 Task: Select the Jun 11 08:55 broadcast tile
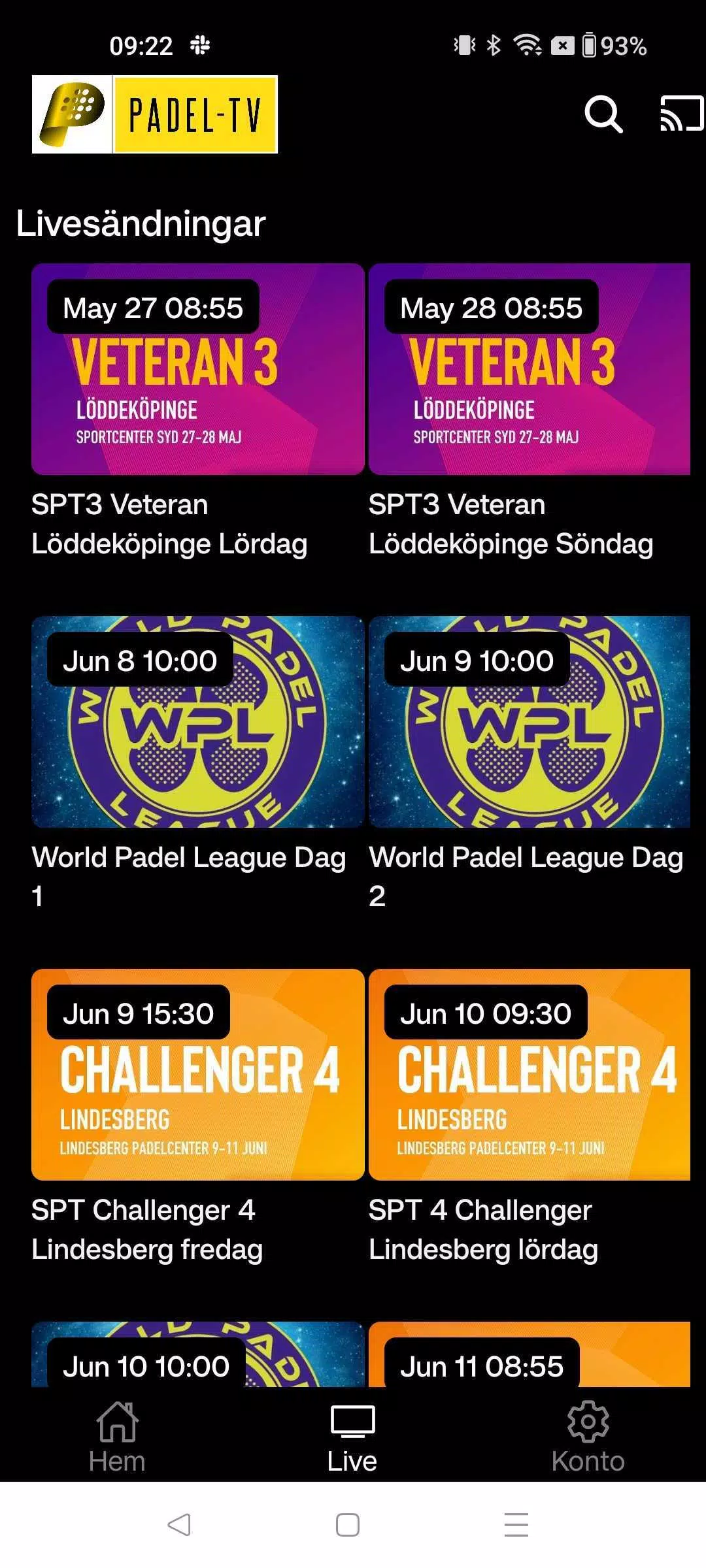pyautogui.click(x=529, y=1354)
